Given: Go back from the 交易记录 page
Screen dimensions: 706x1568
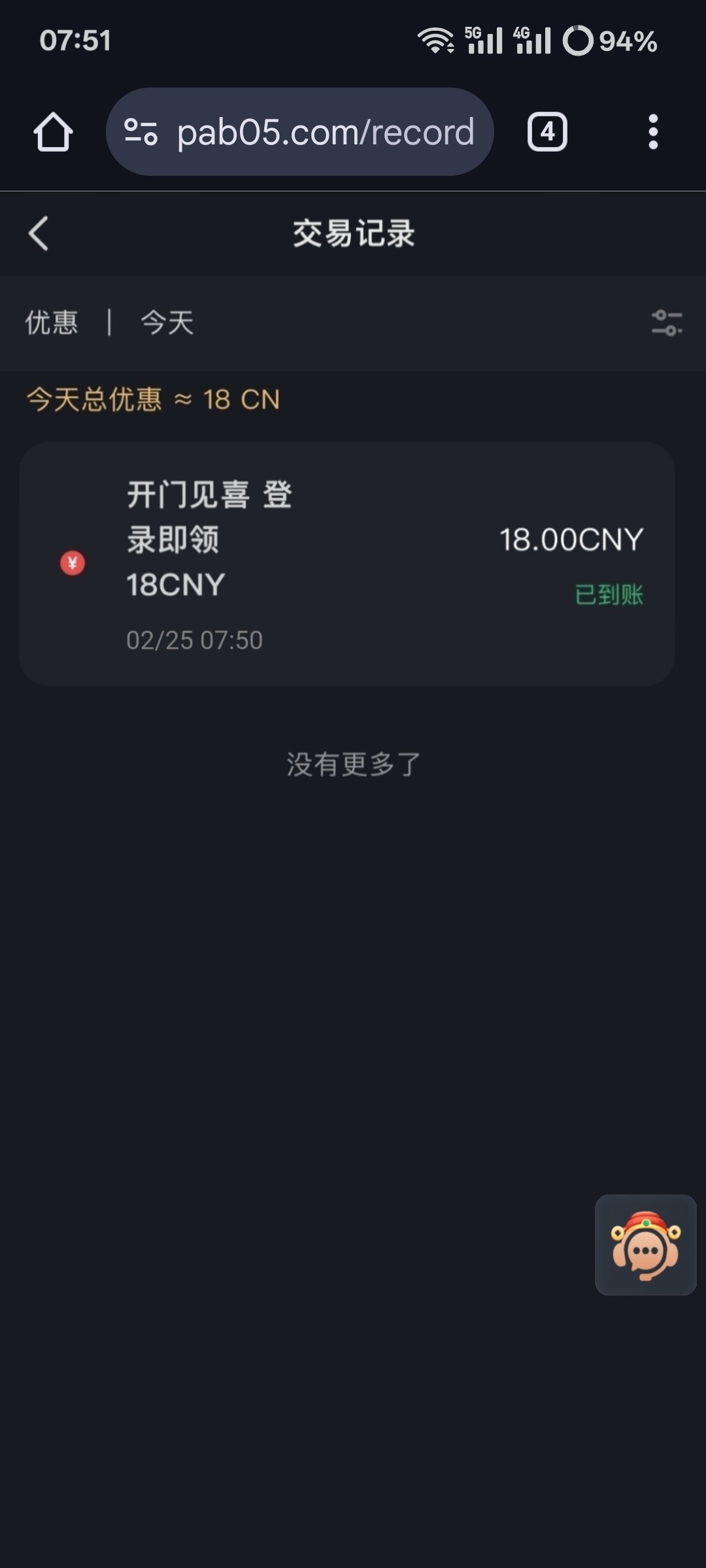Looking at the screenshot, I should [39, 233].
